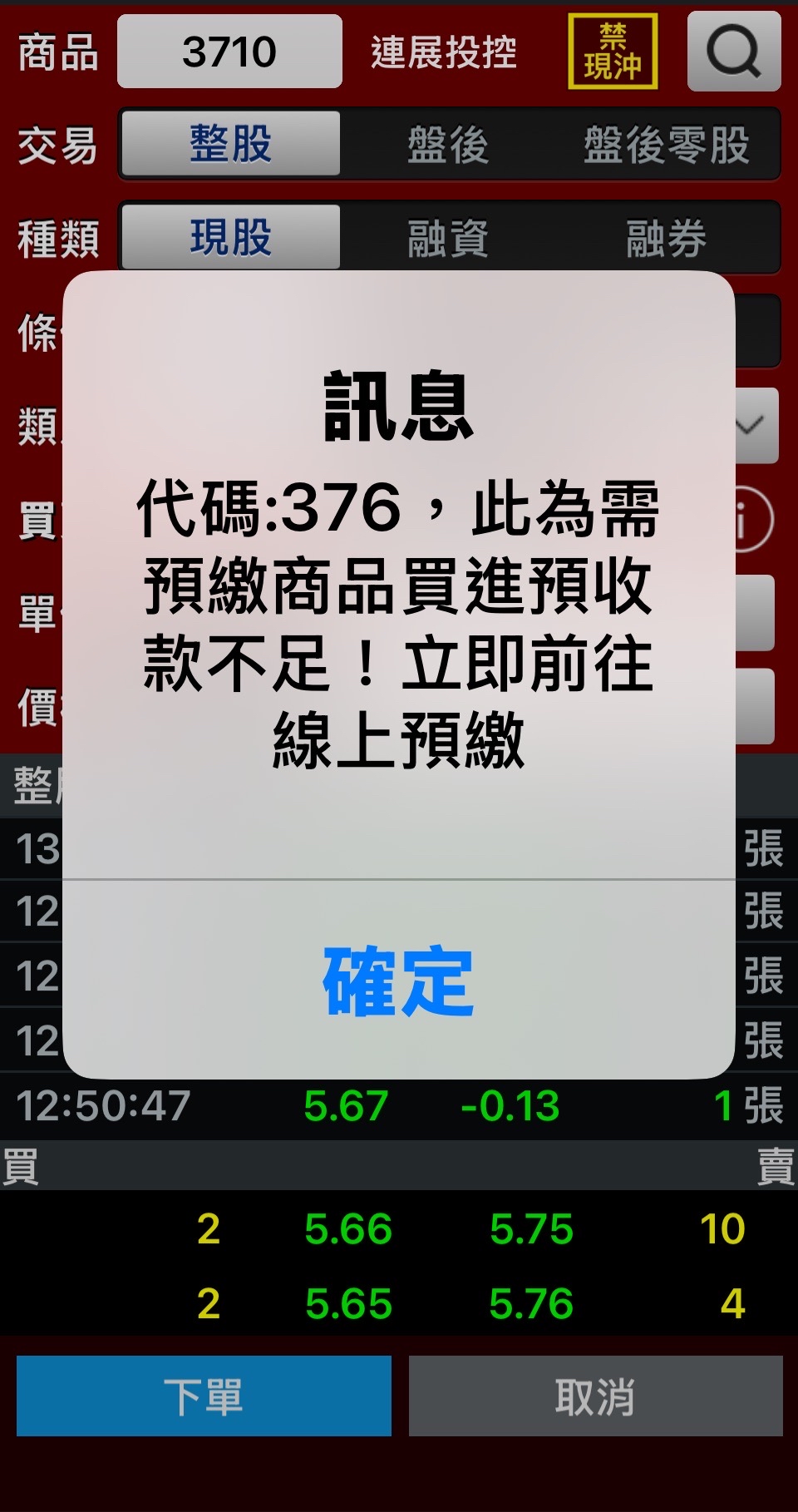Select the 整股 trading option
The width and height of the screenshot is (798, 1512).
tap(230, 144)
